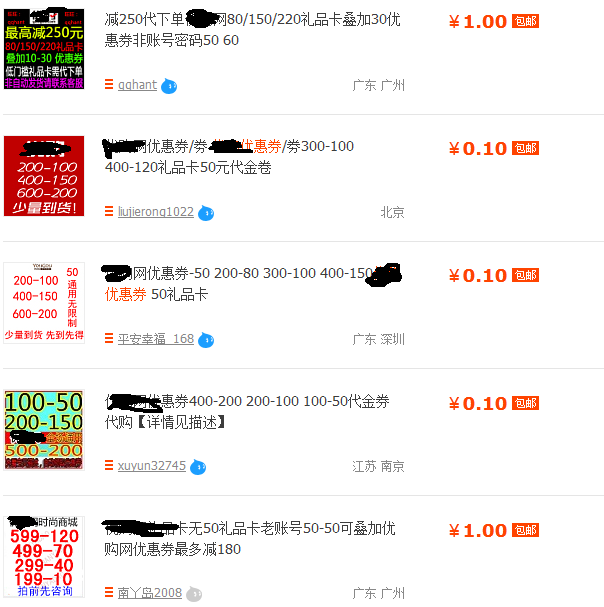The width and height of the screenshot is (604, 607).
Task: Chat with seller liujierong1022 via blue icon
Action: [x=206, y=213]
